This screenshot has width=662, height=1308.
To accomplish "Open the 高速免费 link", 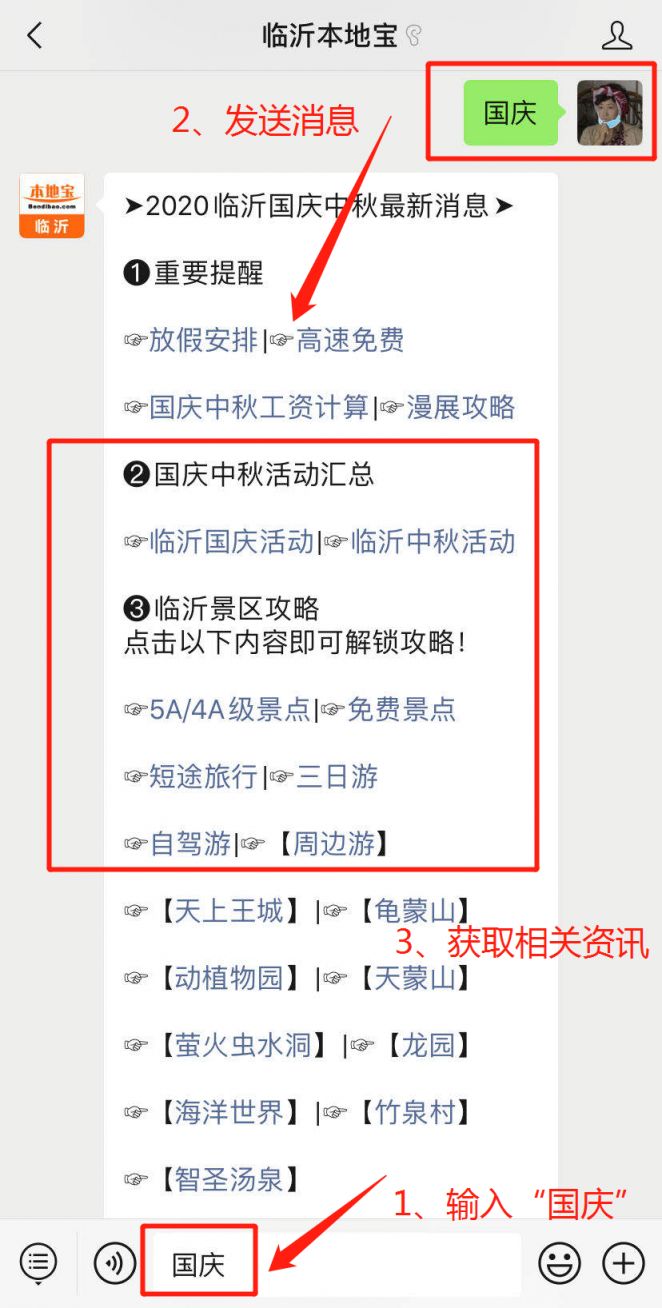I will click(x=350, y=341).
